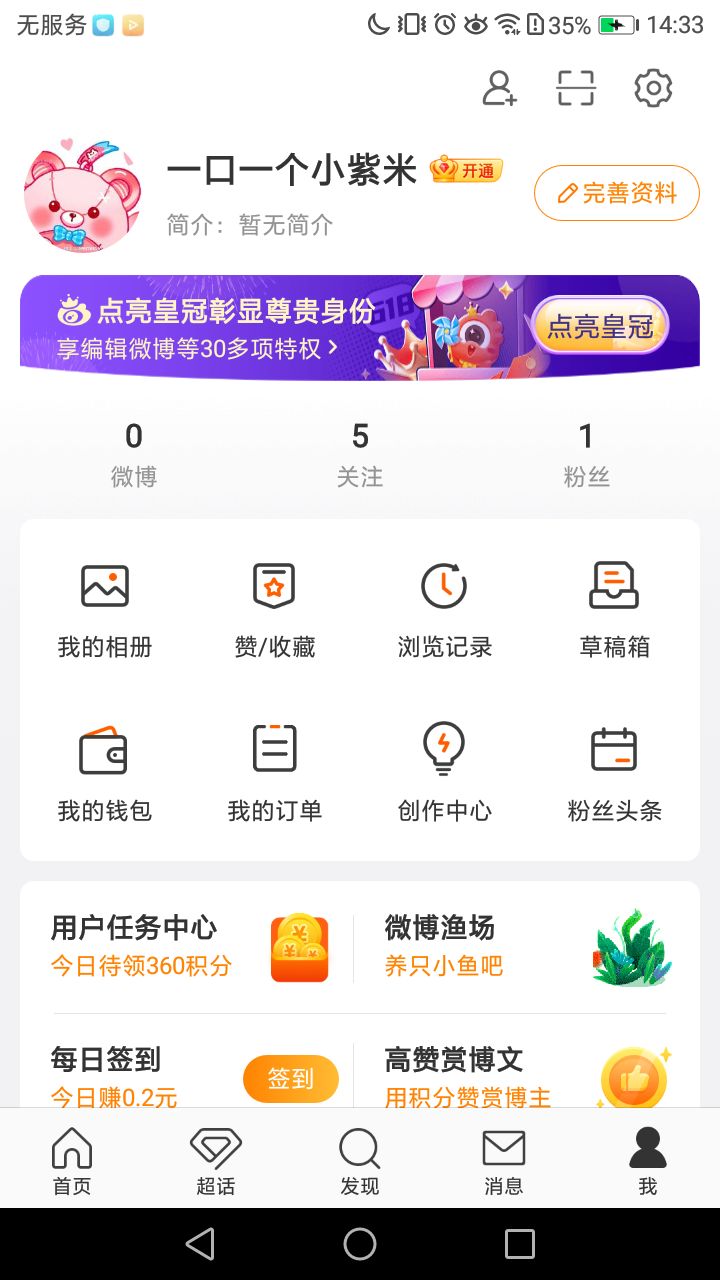Open the add friend icon
This screenshot has height=1280, width=720.
click(499, 88)
